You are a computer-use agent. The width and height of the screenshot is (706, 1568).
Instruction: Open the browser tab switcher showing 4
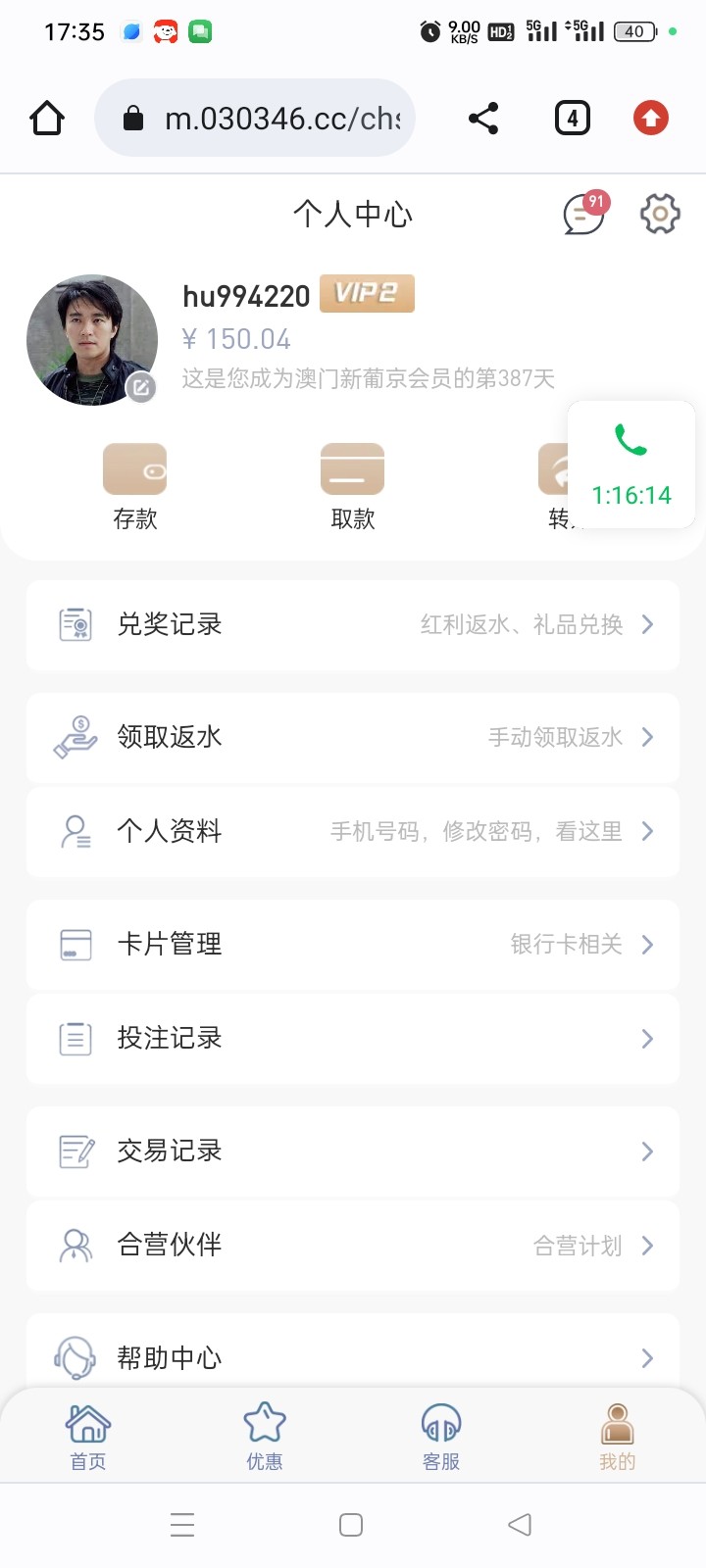pyautogui.click(x=573, y=119)
